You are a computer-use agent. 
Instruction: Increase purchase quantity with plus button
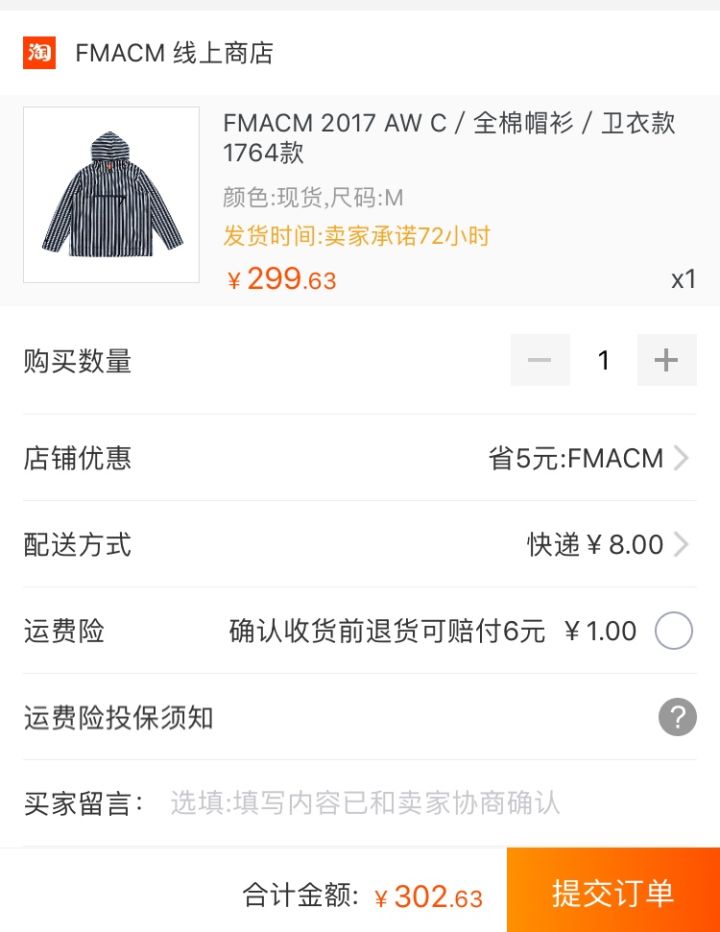pos(666,360)
